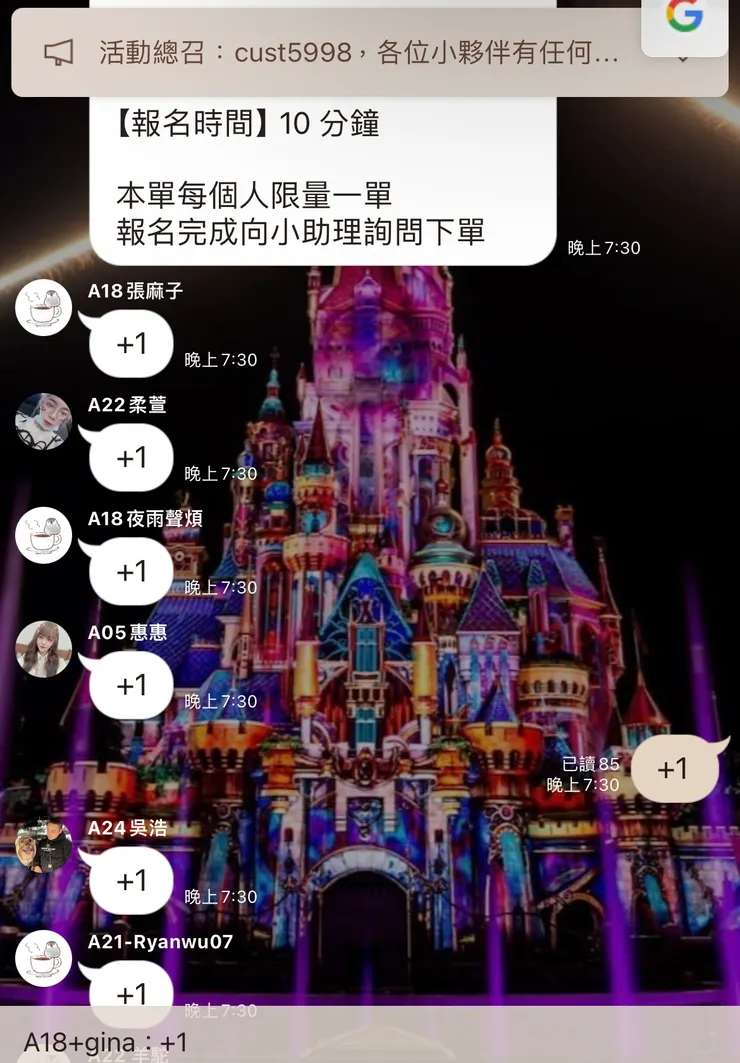
Task: Open A18張麻子's coffee cup avatar
Action: [x=42, y=307]
